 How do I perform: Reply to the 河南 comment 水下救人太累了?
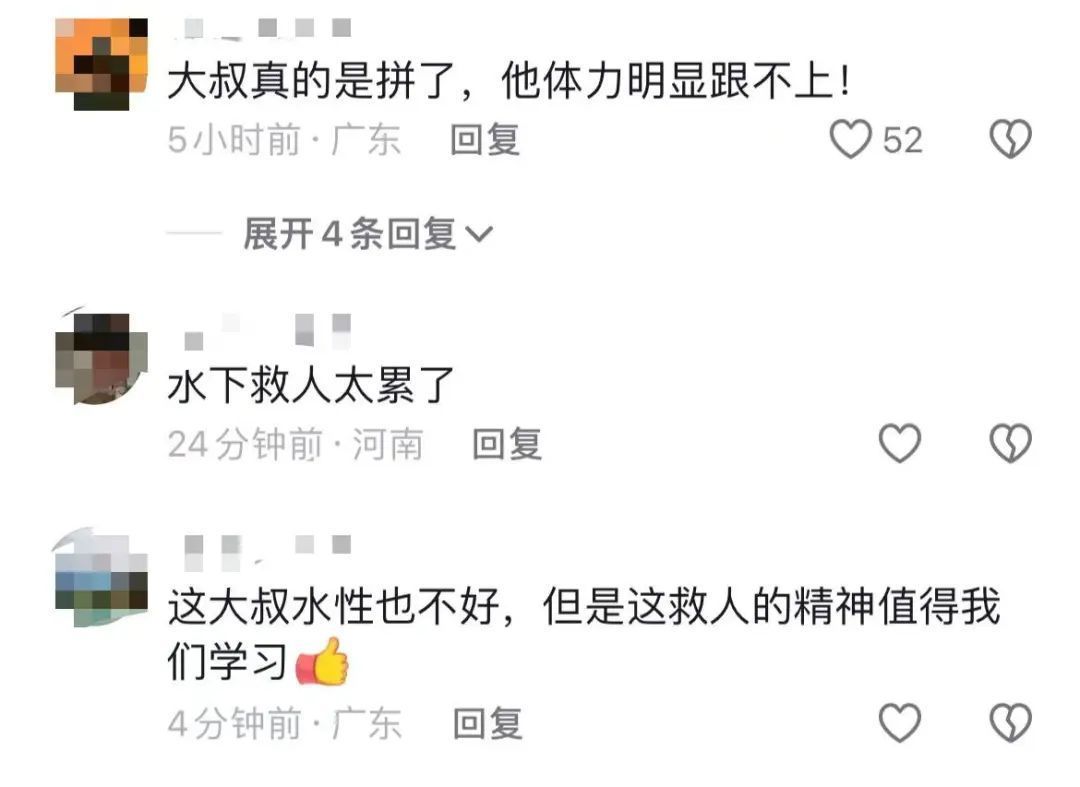coord(507,443)
